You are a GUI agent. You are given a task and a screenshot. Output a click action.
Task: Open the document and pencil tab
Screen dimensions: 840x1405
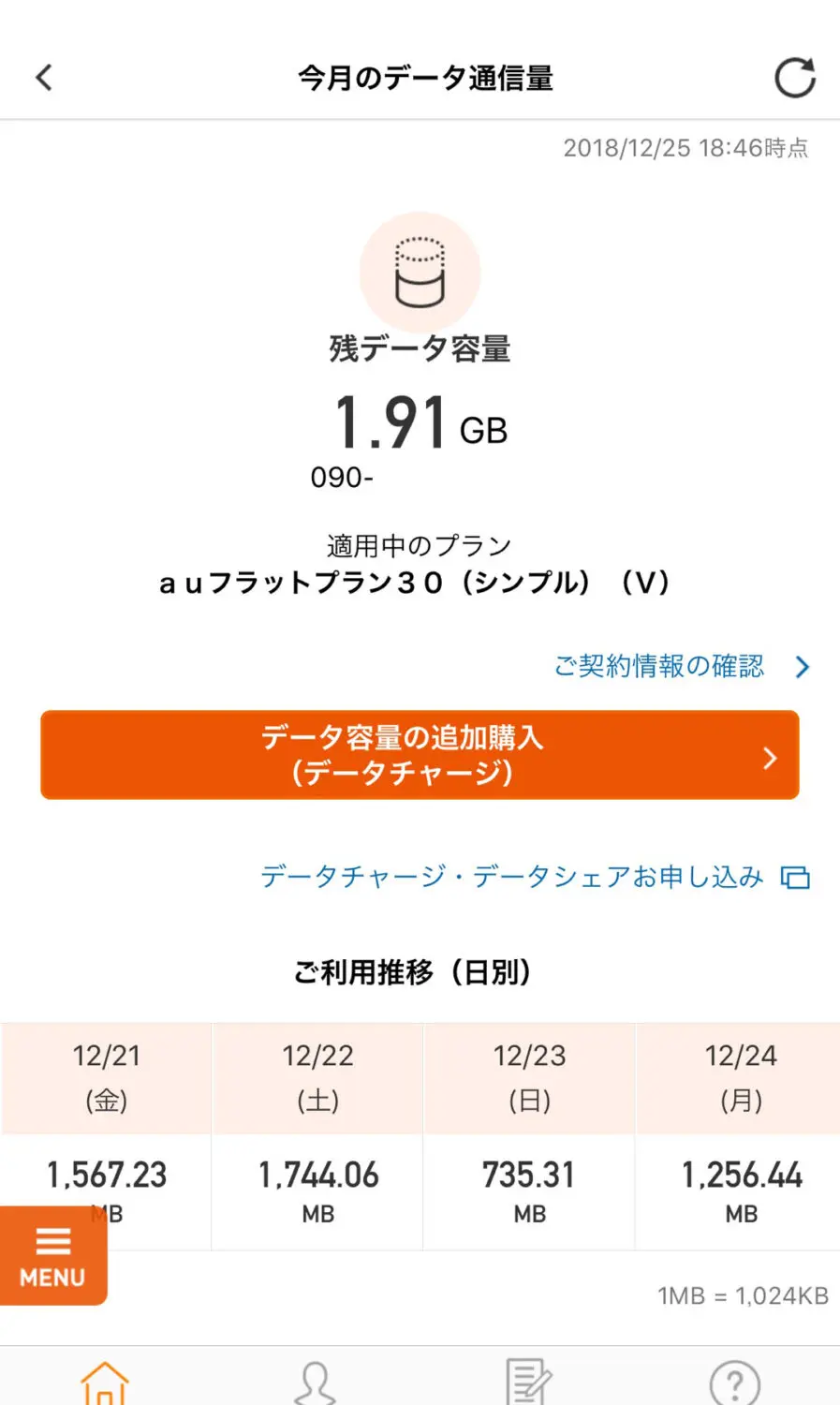point(526,1383)
